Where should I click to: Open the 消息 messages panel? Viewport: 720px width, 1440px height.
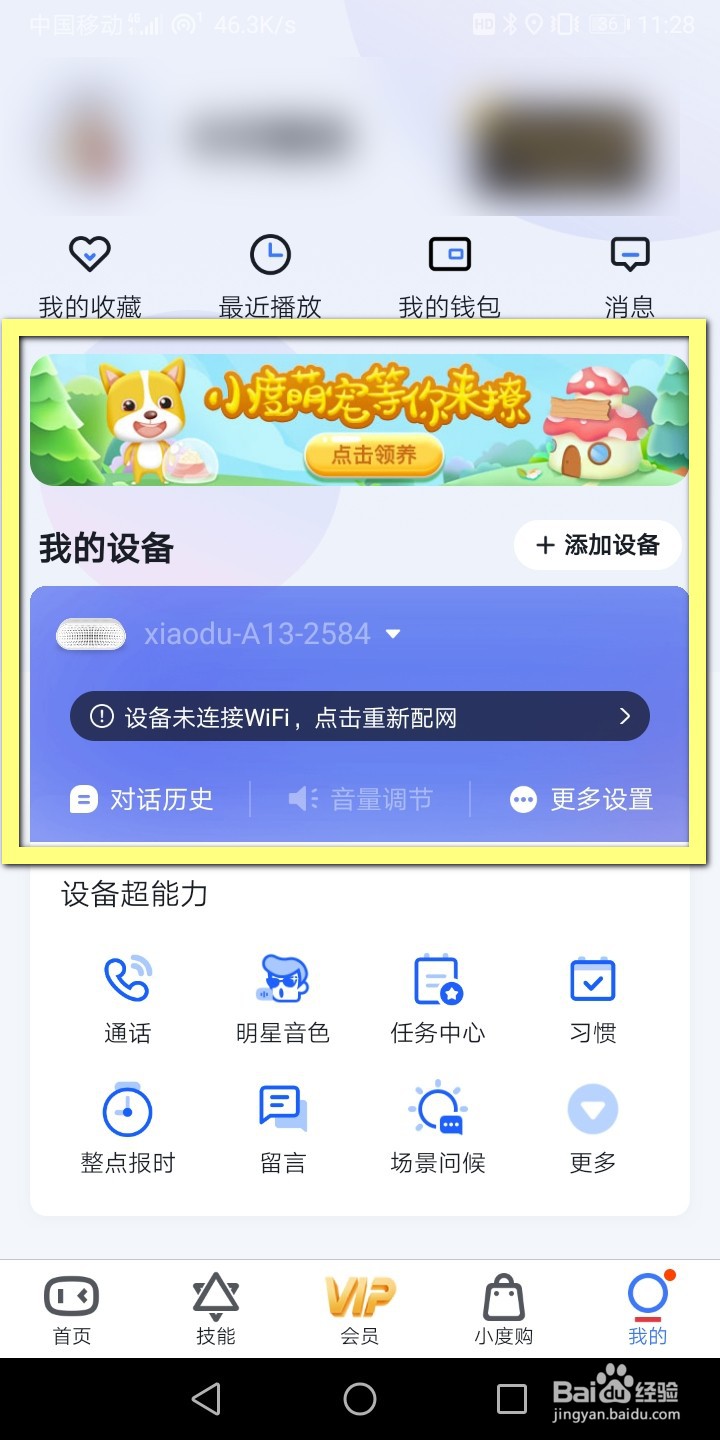629,270
